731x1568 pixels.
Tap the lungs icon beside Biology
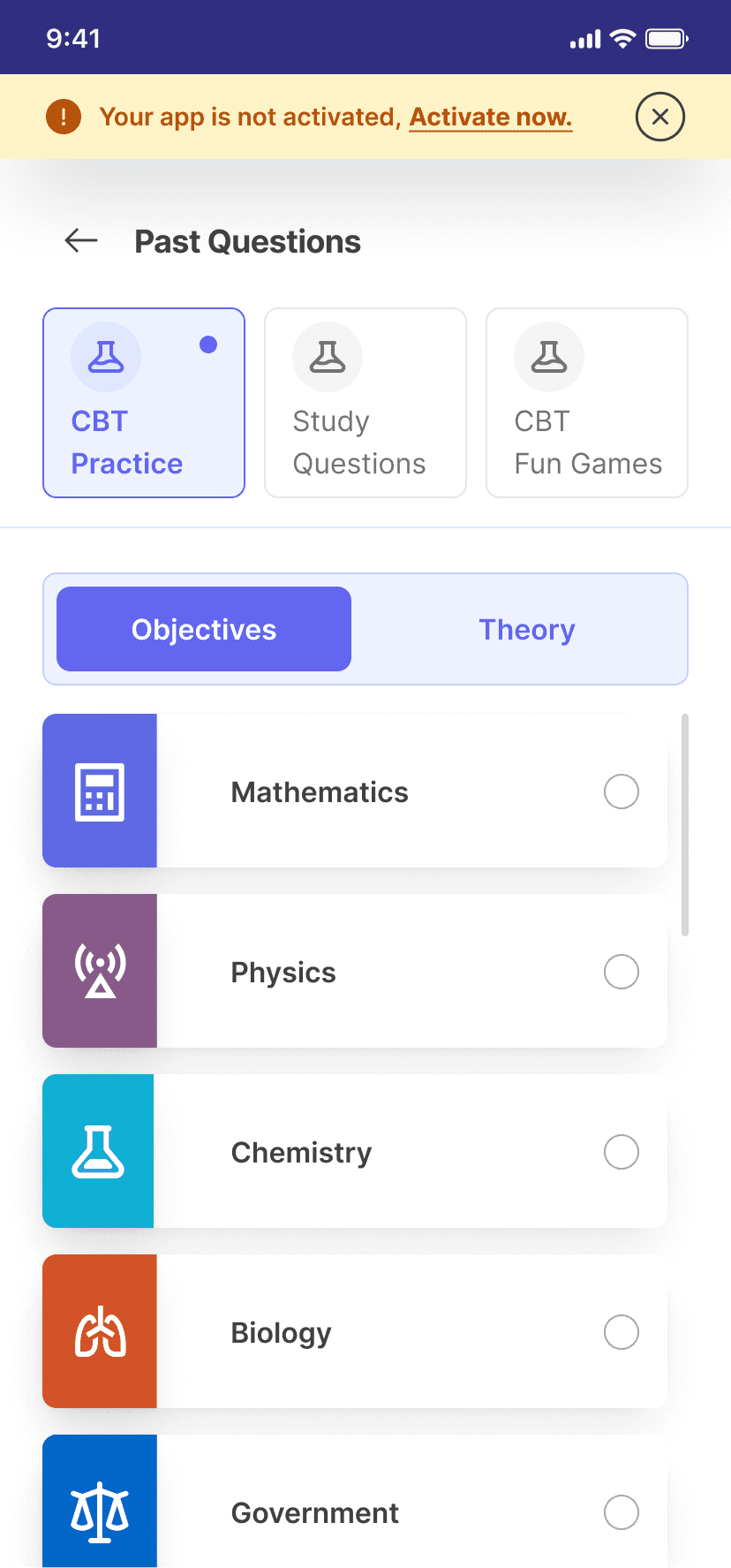coord(99,1331)
